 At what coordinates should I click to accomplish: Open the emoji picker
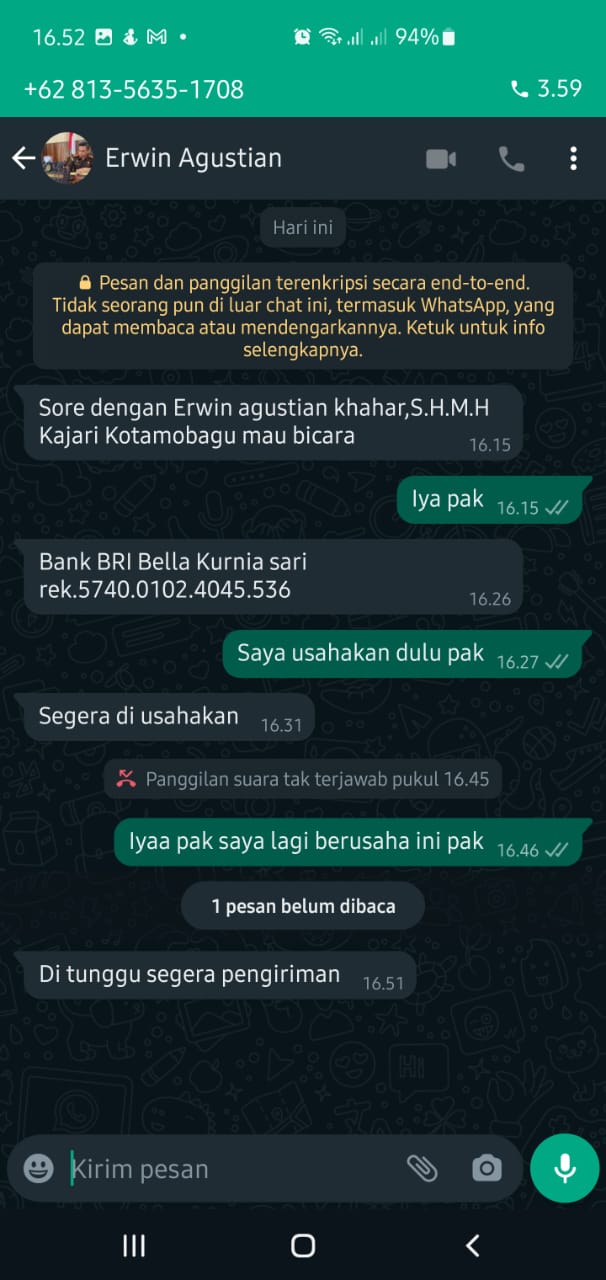38,1168
